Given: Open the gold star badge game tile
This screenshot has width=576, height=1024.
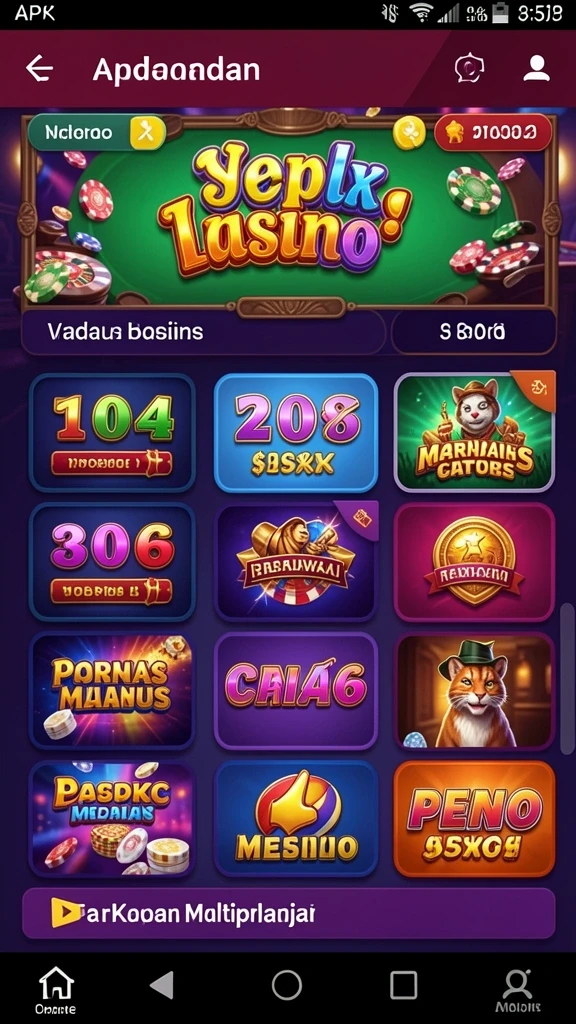Looking at the screenshot, I should (475, 562).
